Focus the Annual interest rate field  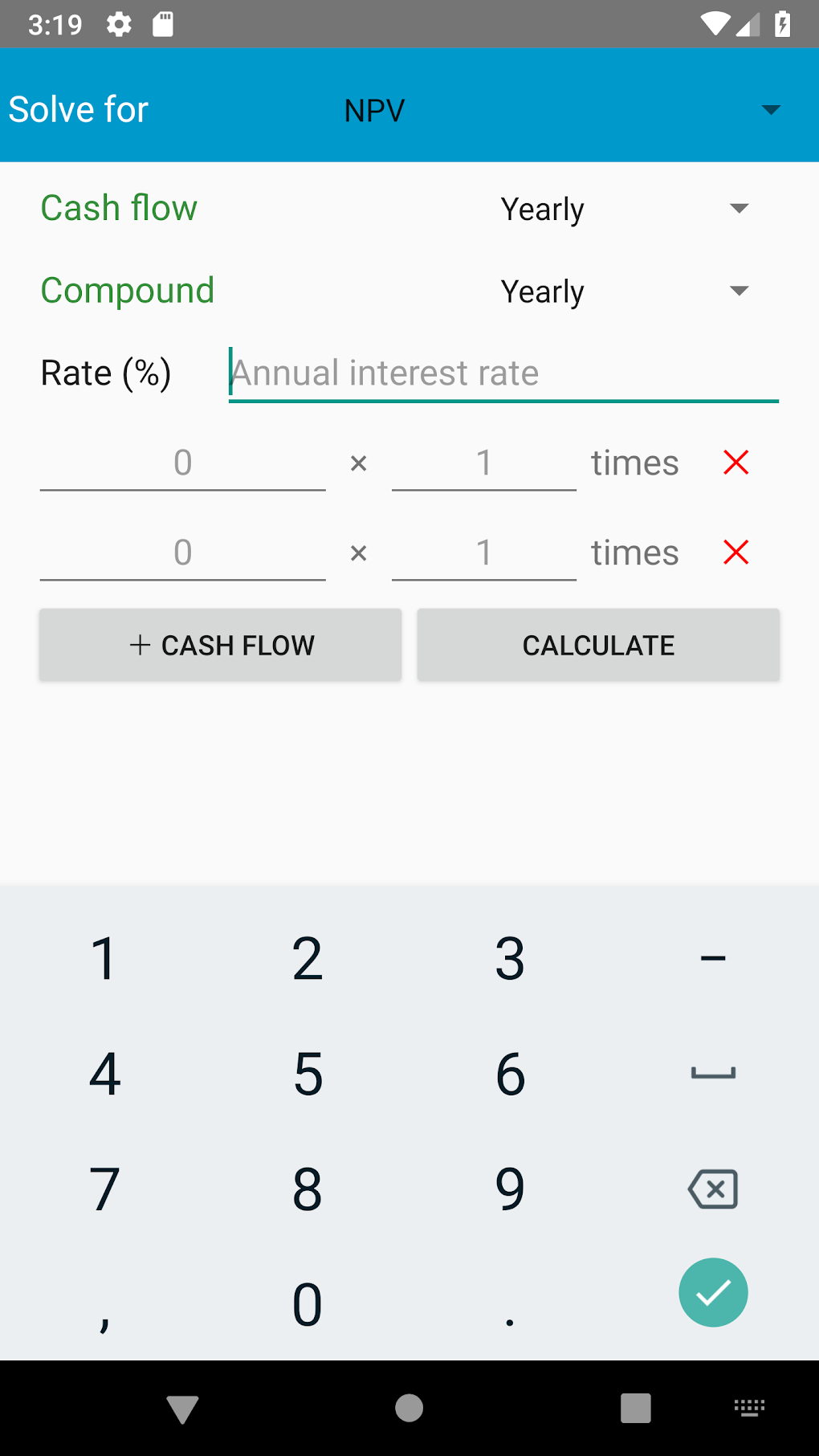[503, 373]
